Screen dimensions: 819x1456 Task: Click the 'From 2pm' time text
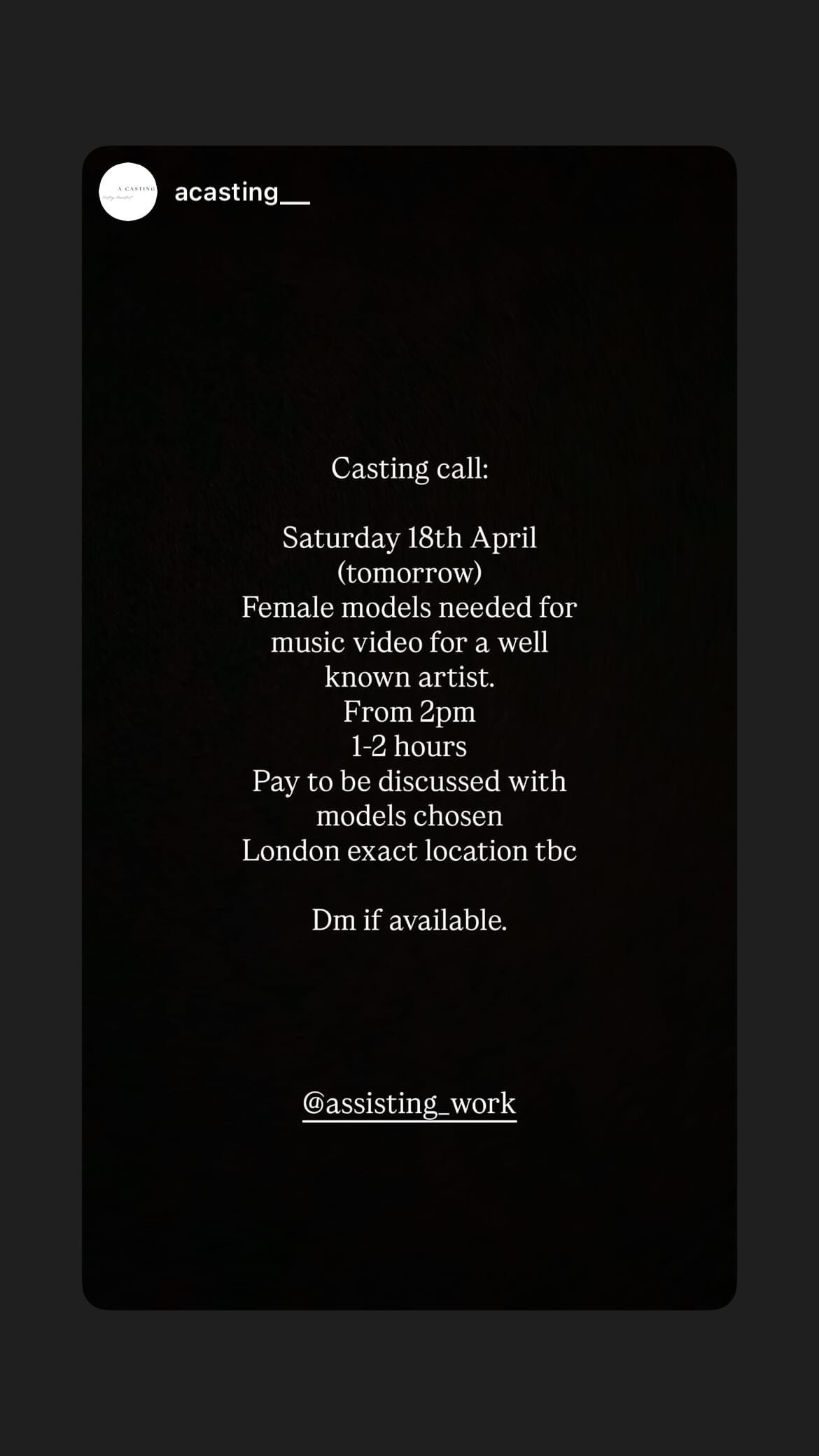[409, 712]
